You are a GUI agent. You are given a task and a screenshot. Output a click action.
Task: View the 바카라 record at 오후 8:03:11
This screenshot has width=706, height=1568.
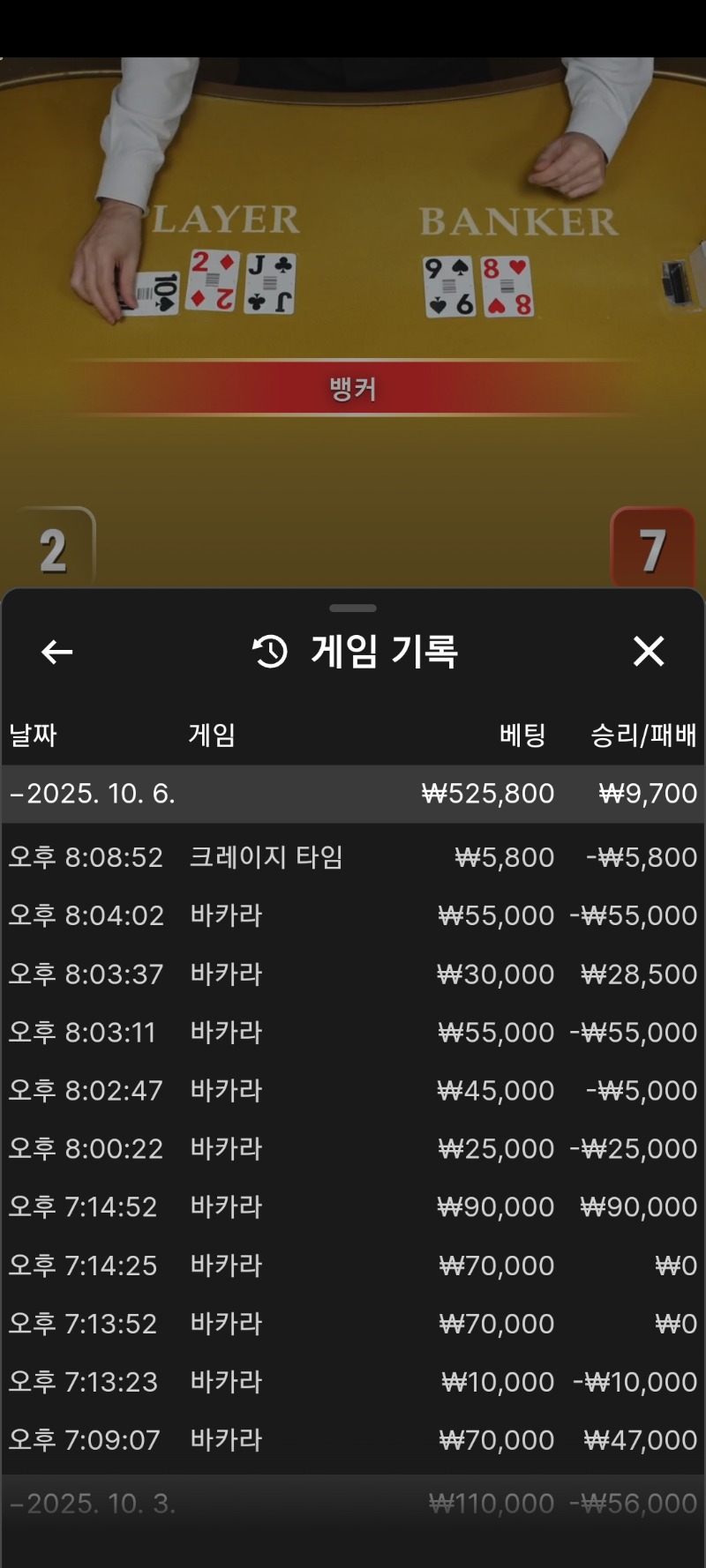tap(353, 1032)
